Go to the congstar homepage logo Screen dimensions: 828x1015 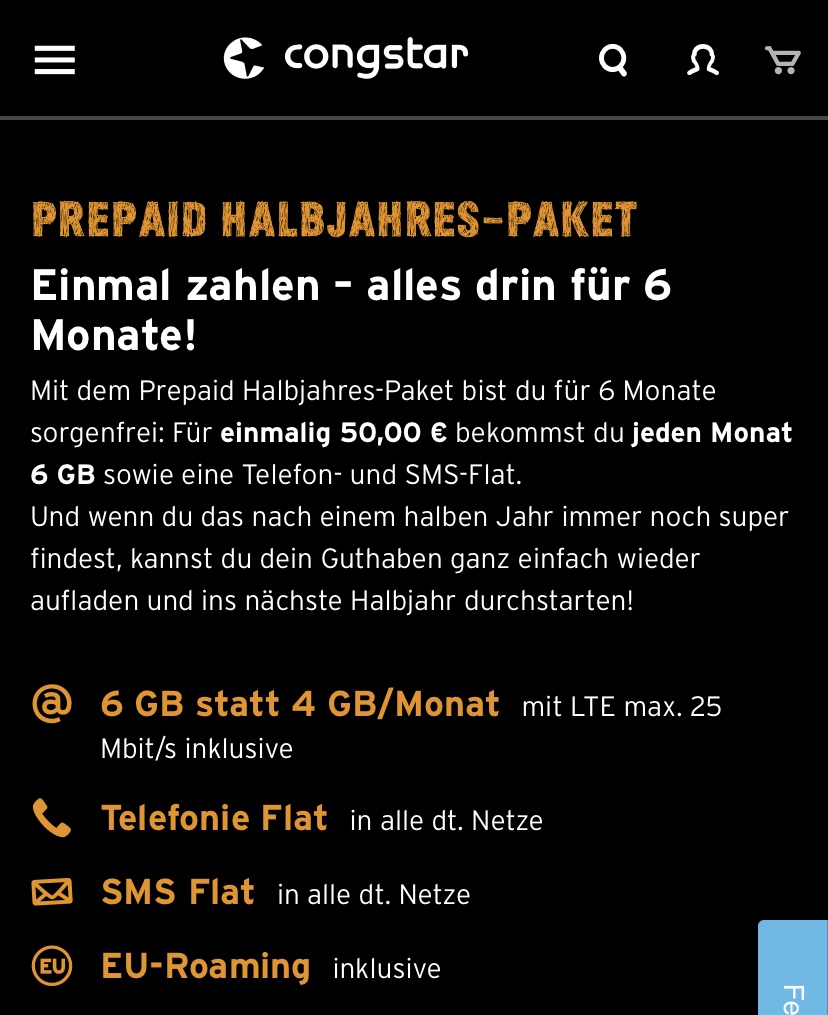tap(345, 58)
